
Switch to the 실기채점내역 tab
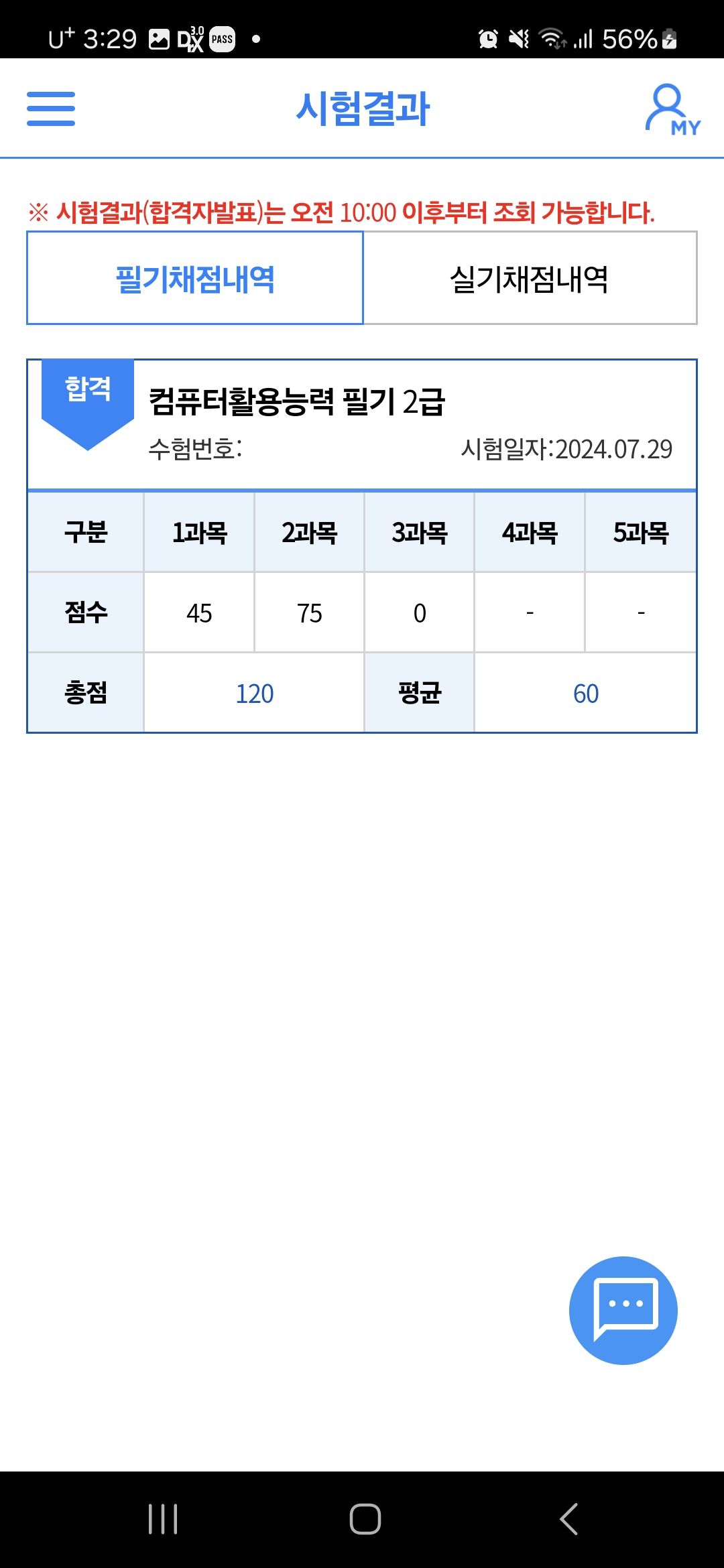click(530, 278)
